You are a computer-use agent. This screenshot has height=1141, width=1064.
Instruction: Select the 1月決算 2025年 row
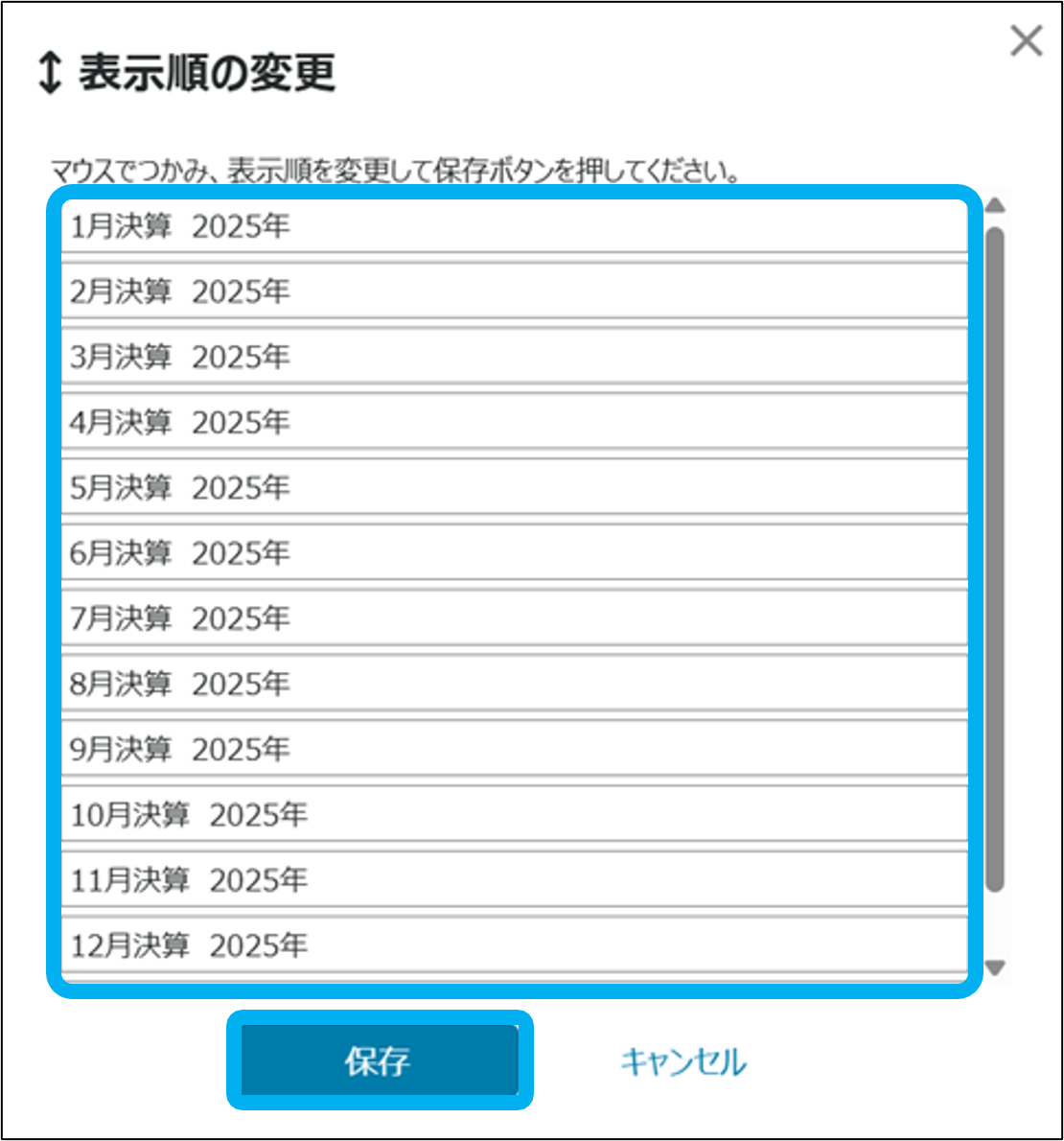point(514,226)
